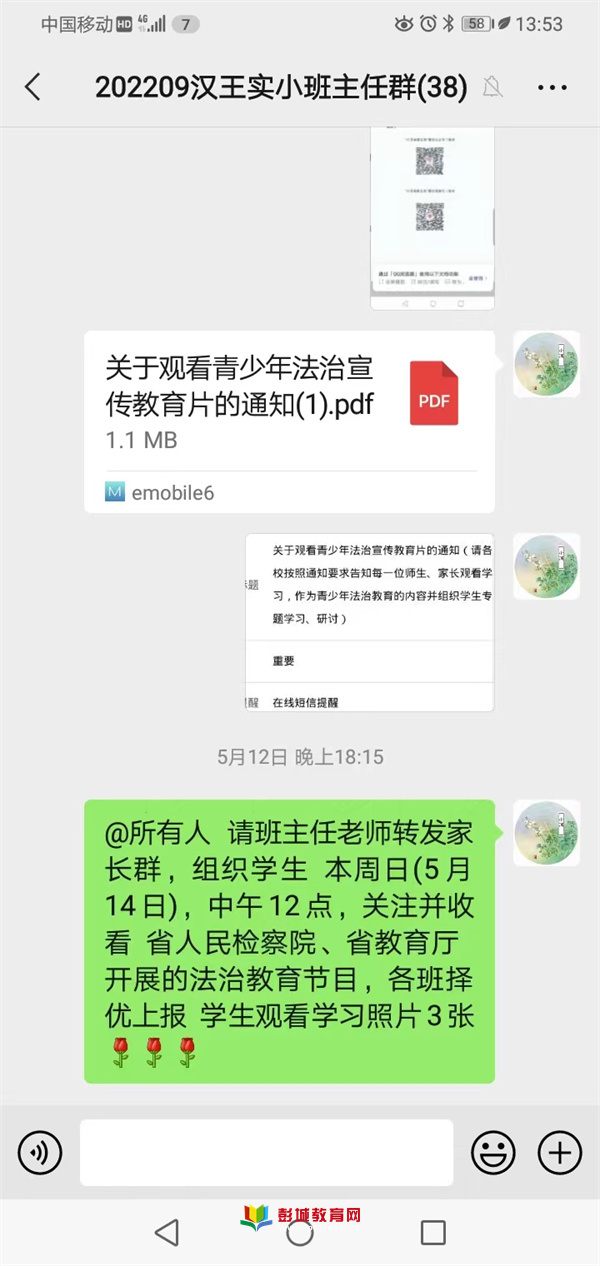Open the plus attachments menu
Viewport: 600px width, 1266px height.
tap(559, 1153)
